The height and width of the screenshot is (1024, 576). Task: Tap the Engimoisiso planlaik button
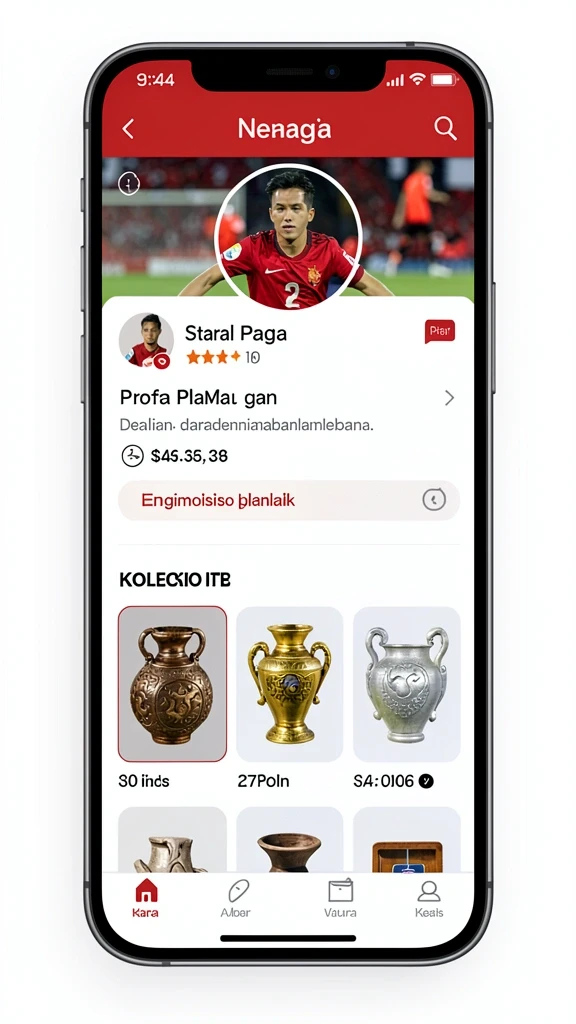[289, 500]
